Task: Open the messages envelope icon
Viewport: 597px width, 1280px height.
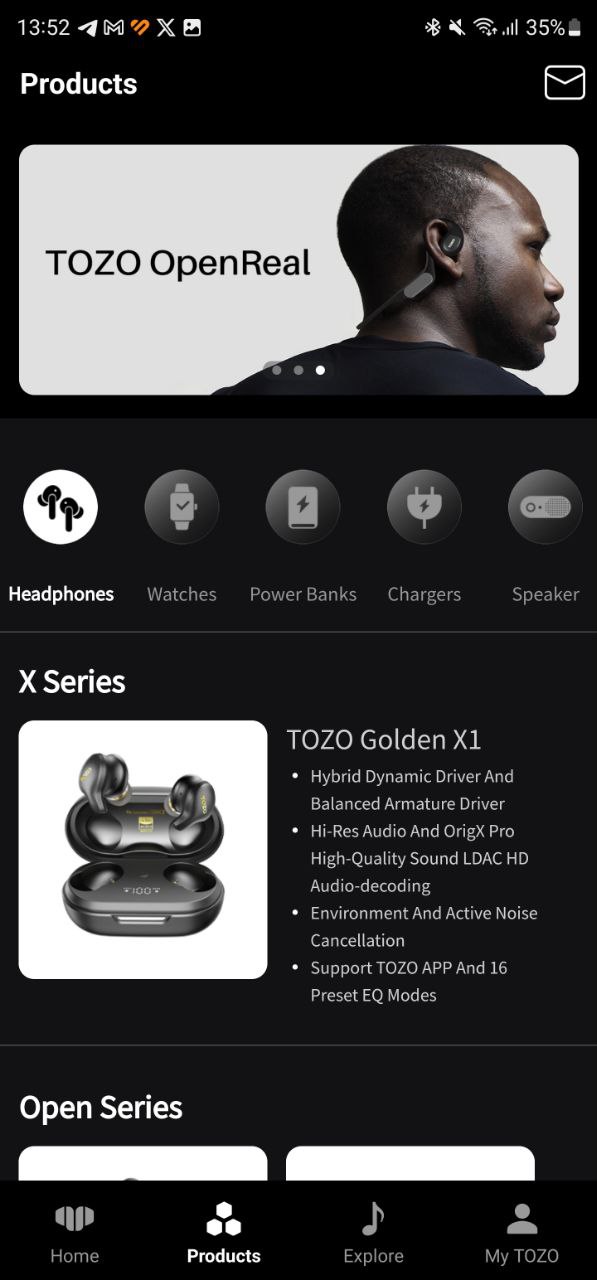Action: (x=564, y=83)
